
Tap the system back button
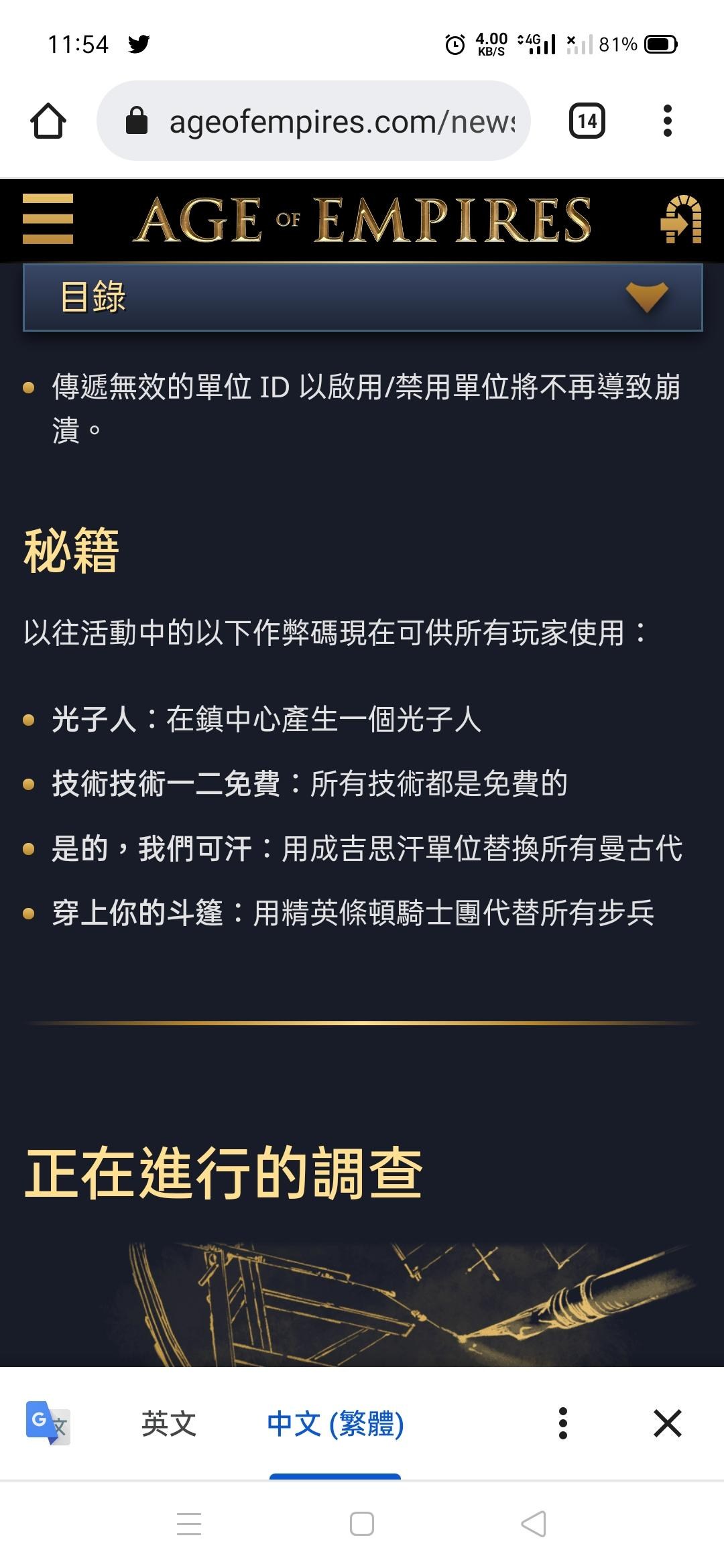point(534,1524)
